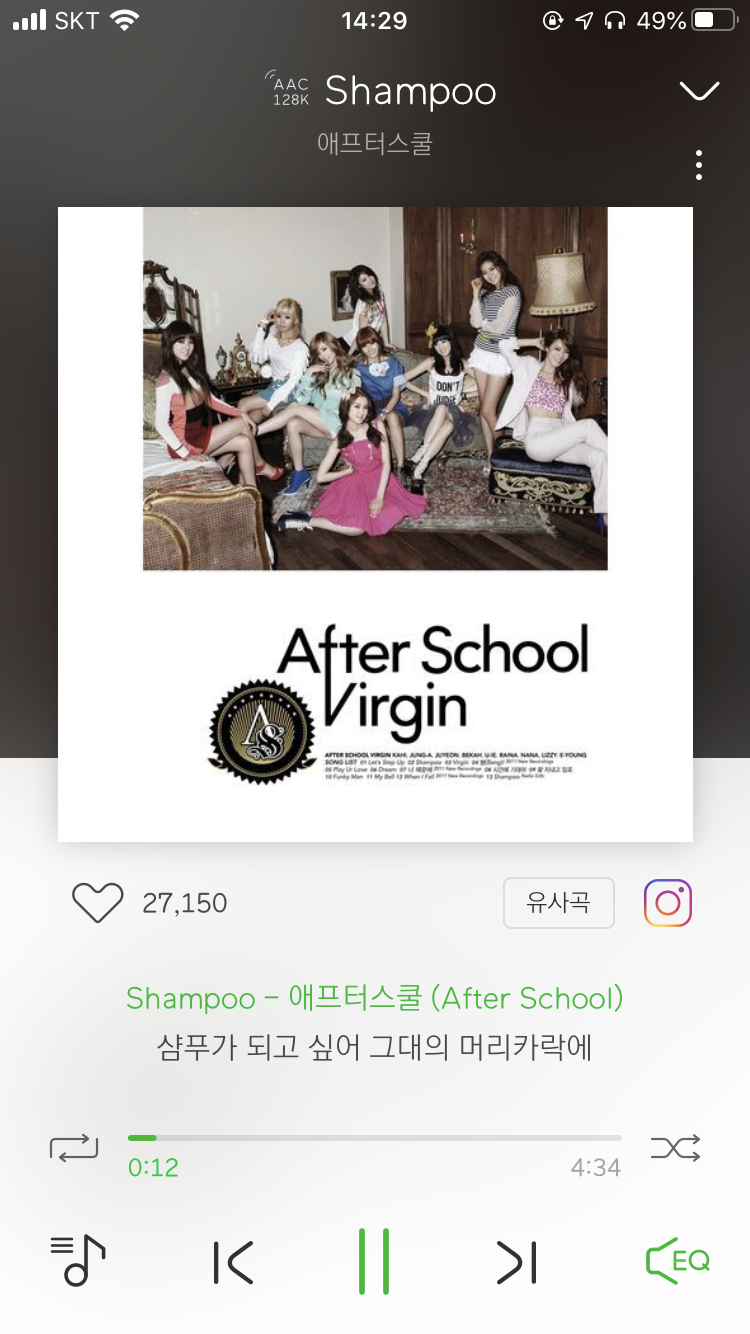Like the song Shampoo with the heart
The width and height of the screenshot is (750, 1334).
tap(97, 903)
